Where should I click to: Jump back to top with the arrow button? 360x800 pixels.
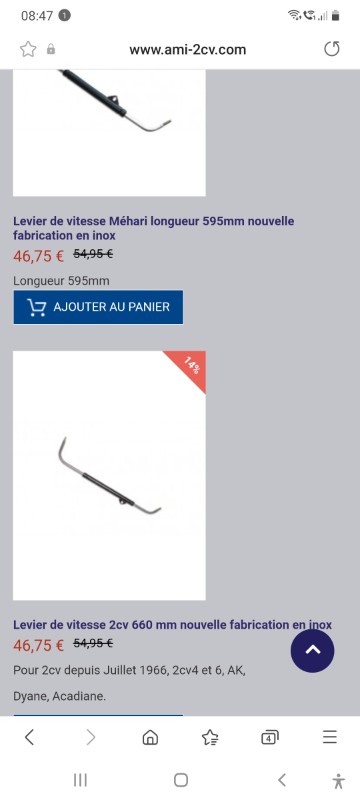[x=313, y=651]
